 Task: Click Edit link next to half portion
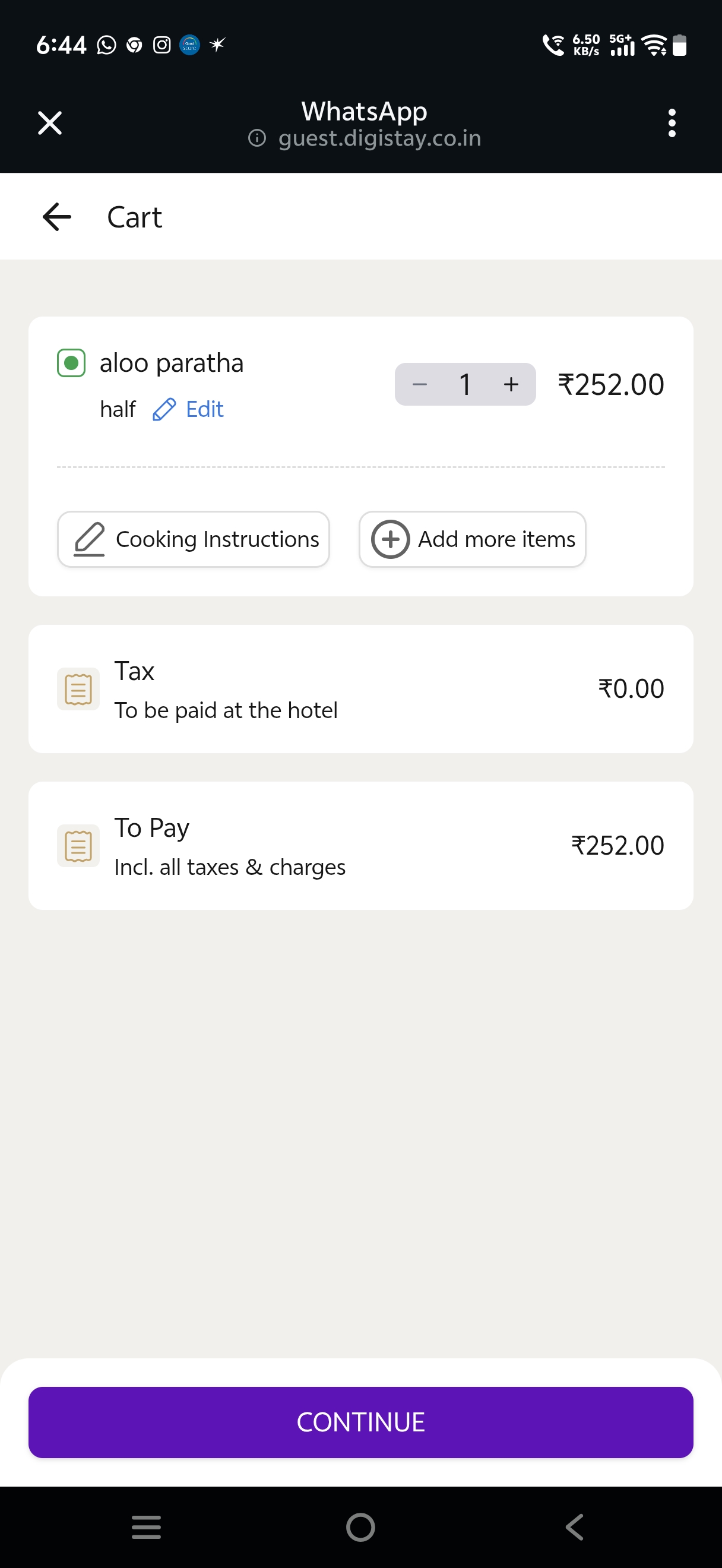coord(202,409)
